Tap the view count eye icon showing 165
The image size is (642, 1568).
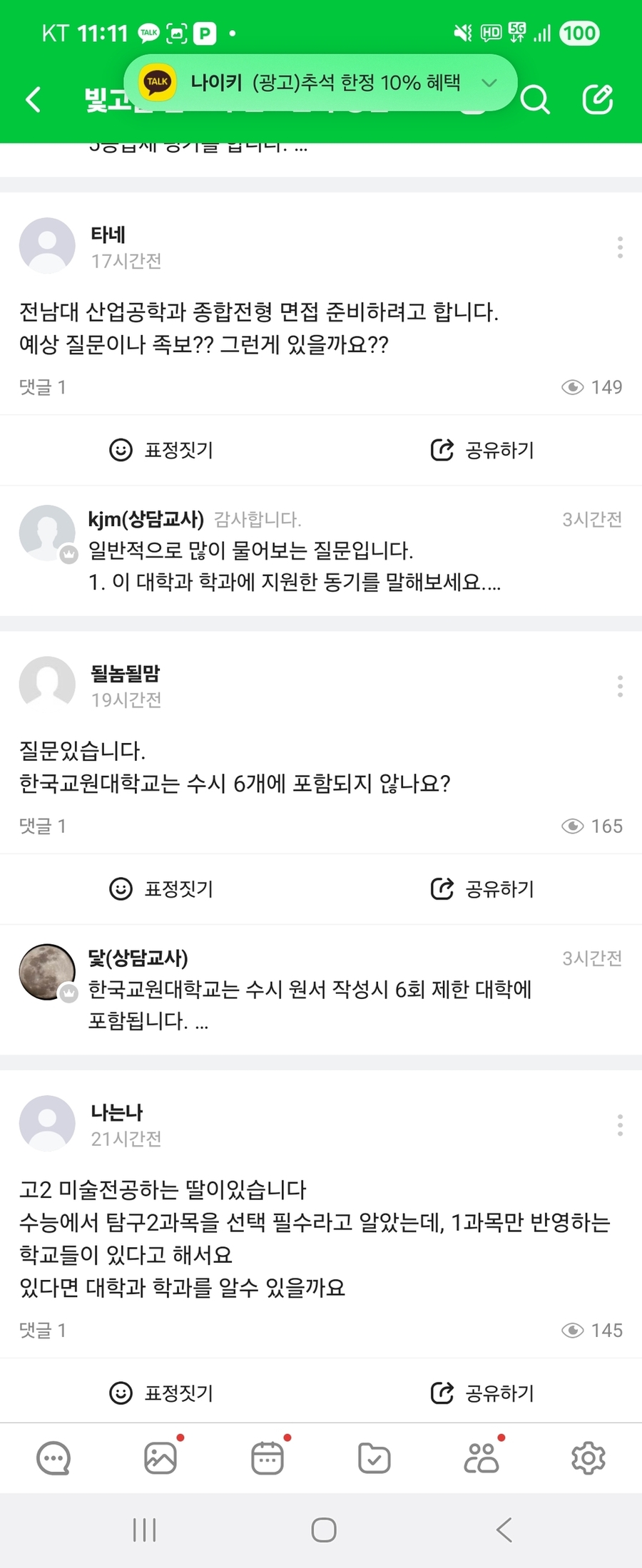point(574,826)
